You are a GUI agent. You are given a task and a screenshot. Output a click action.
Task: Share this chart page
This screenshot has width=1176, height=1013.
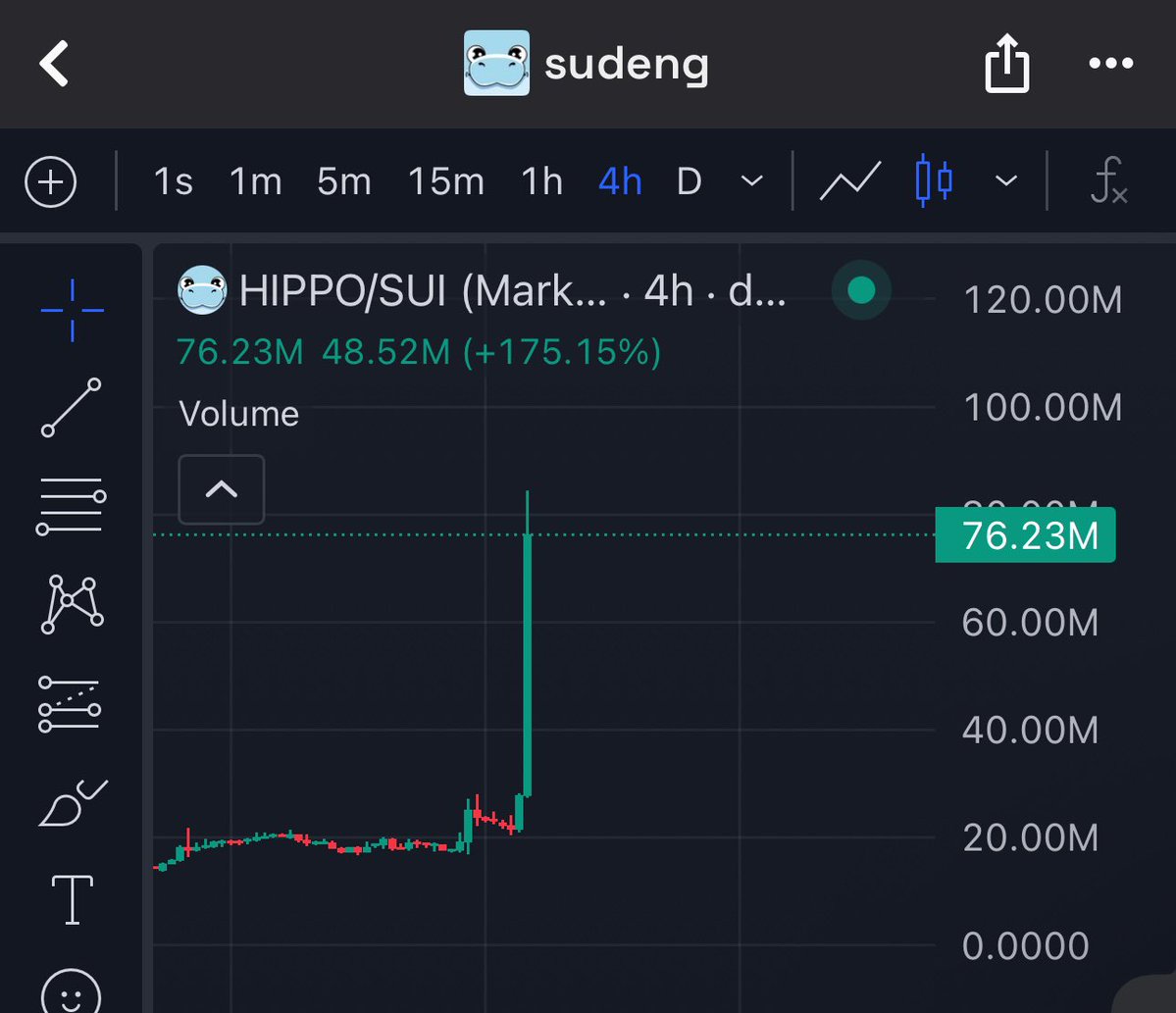1007,66
